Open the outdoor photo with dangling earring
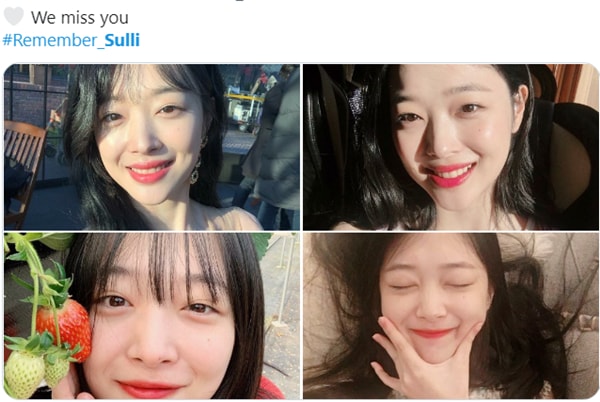600x402 pixels. 151,147
